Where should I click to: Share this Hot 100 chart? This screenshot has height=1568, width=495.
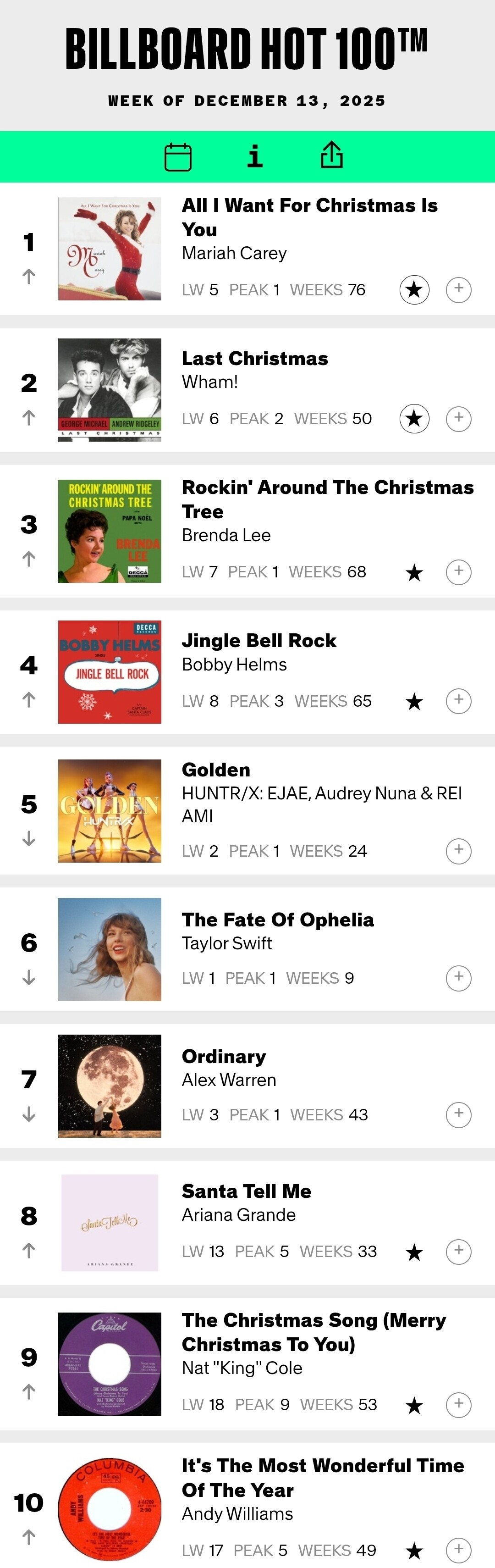[331, 155]
